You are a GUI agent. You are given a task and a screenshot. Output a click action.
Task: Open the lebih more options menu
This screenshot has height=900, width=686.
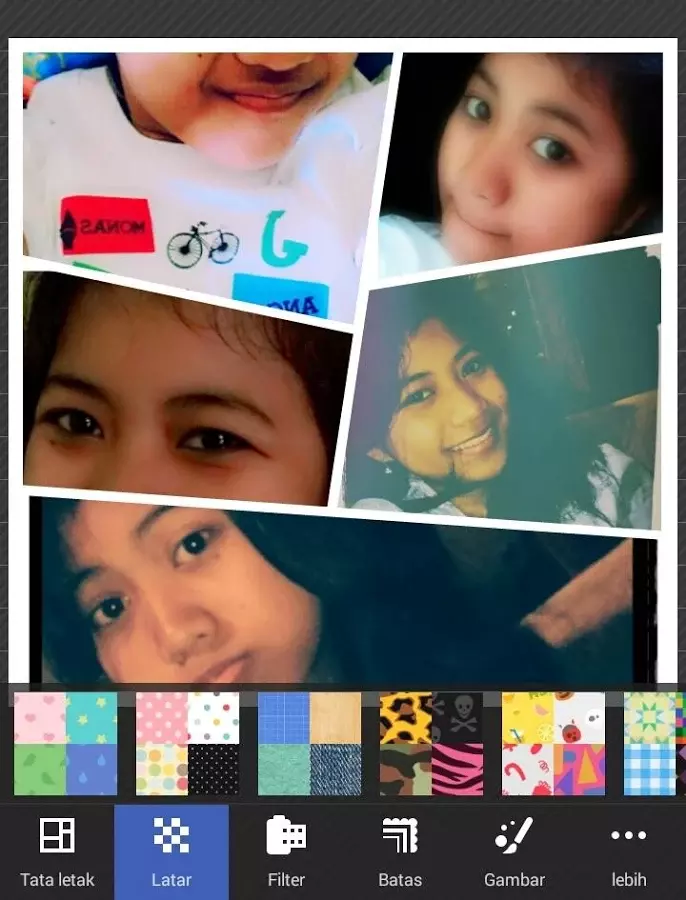pyautogui.click(x=629, y=852)
